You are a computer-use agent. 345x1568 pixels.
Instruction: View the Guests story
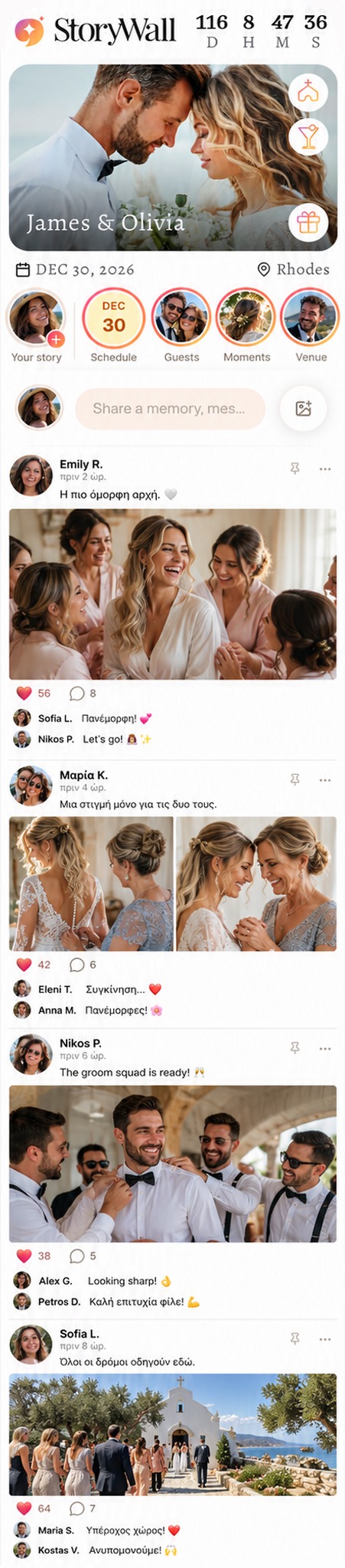click(181, 318)
